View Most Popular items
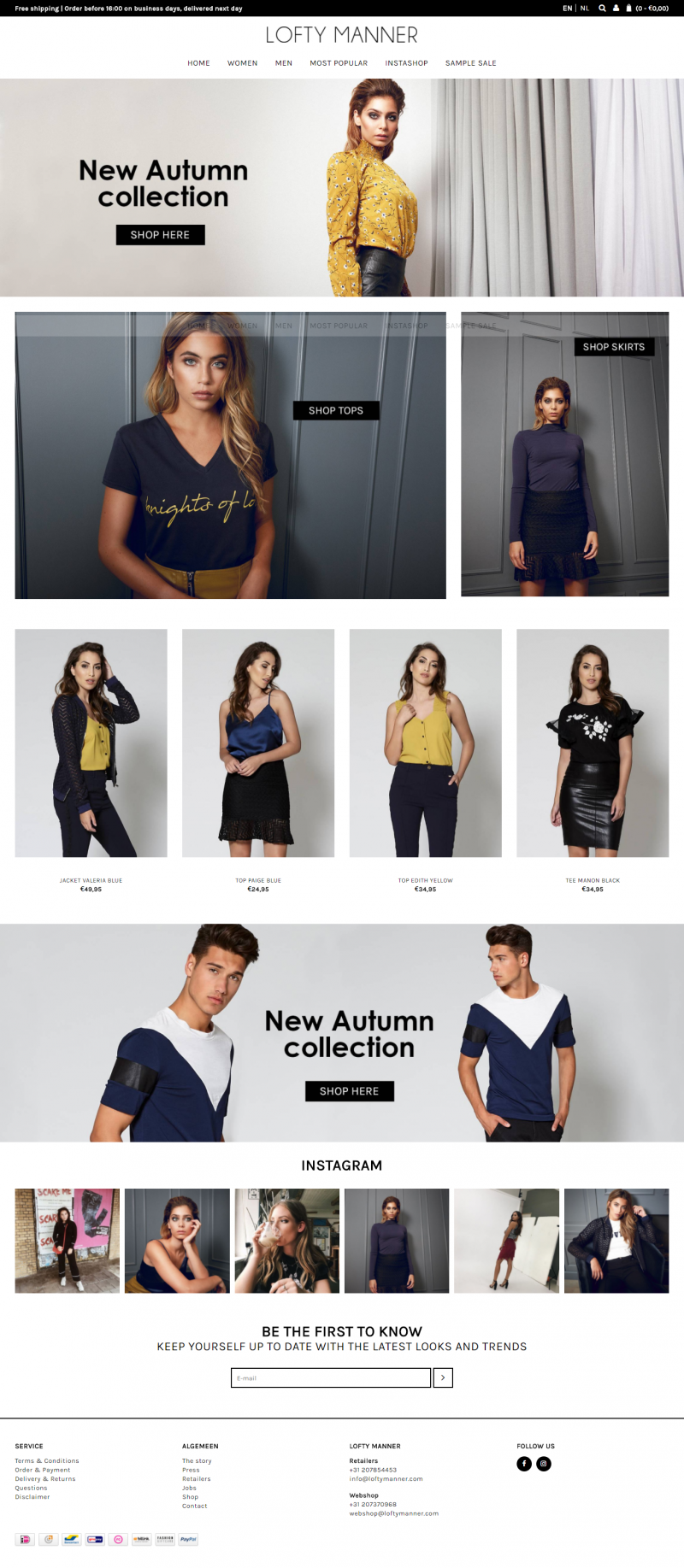The width and height of the screenshot is (684, 1568). [339, 63]
